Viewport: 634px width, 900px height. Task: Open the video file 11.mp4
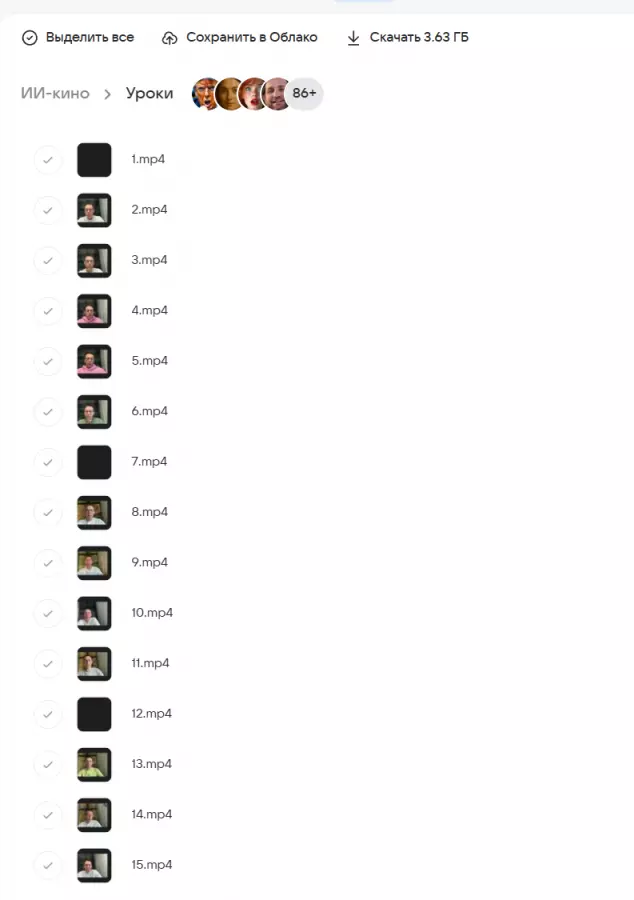pos(151,663)
